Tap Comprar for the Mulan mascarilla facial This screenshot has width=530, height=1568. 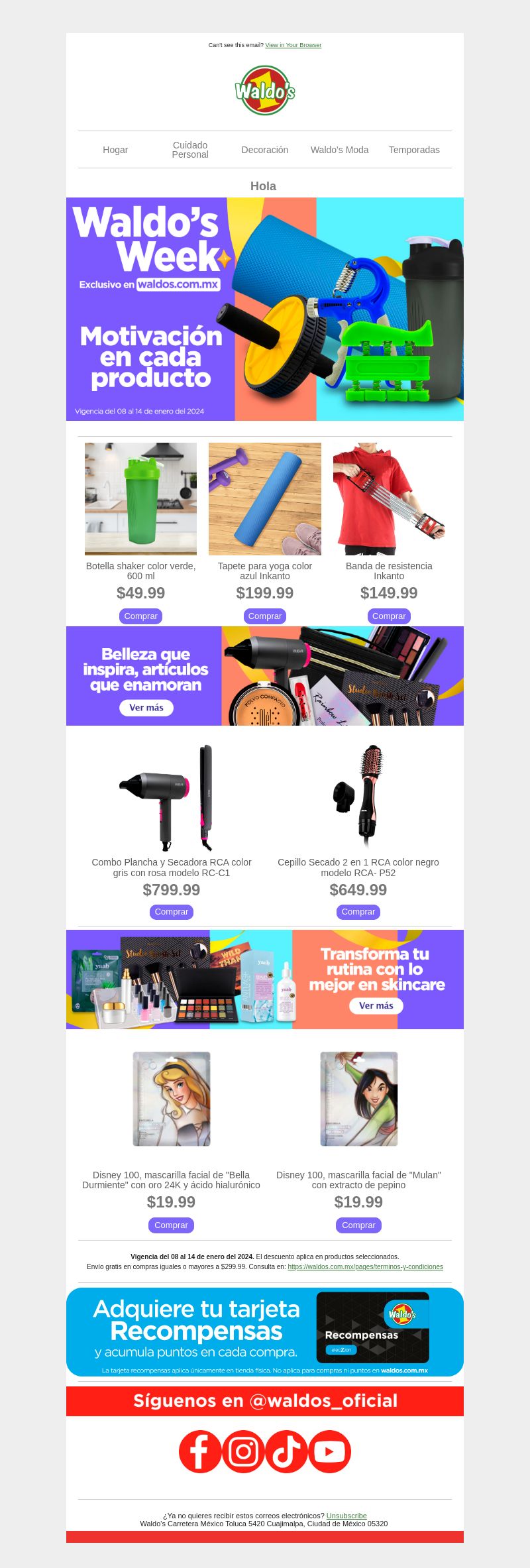[x=358, y=1225]
